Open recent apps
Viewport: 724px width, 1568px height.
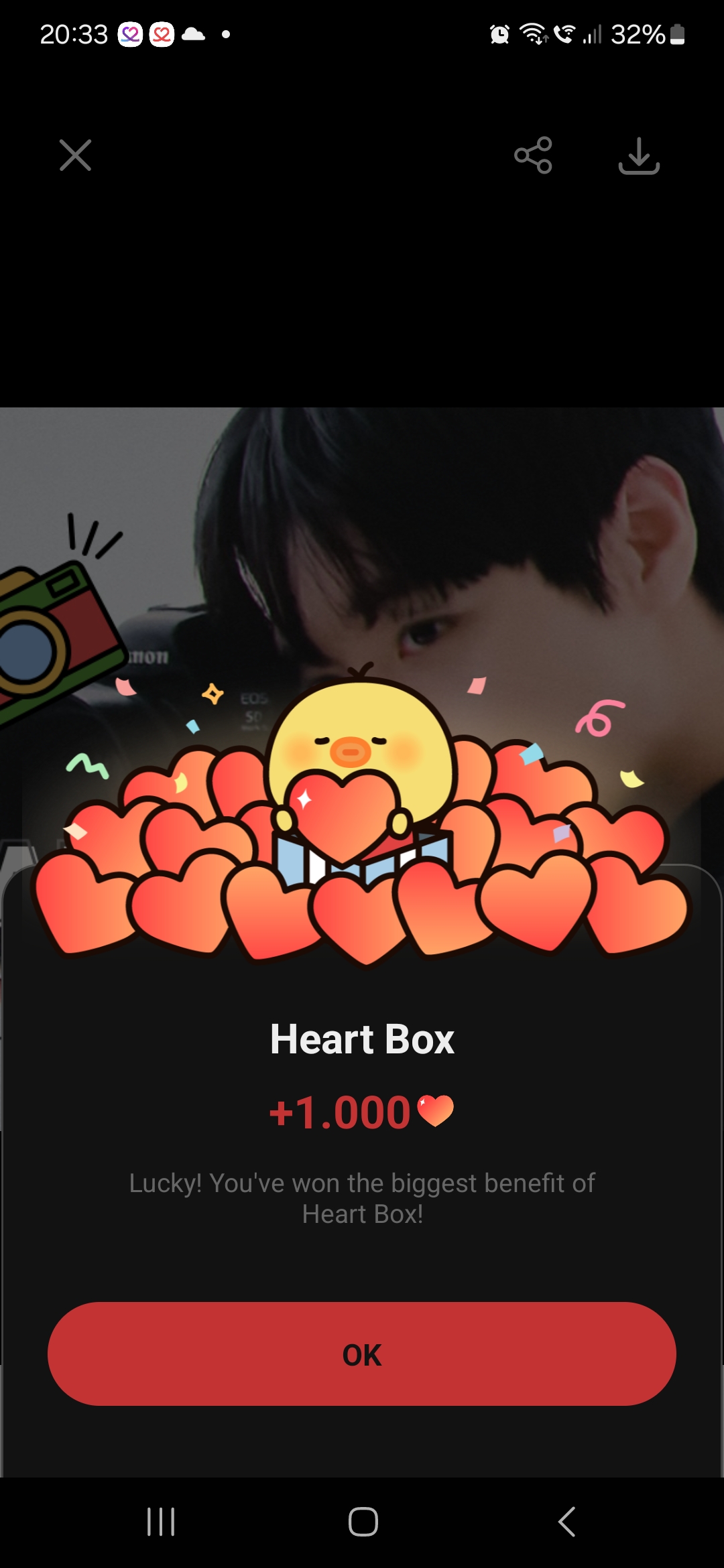point(161,1522)
